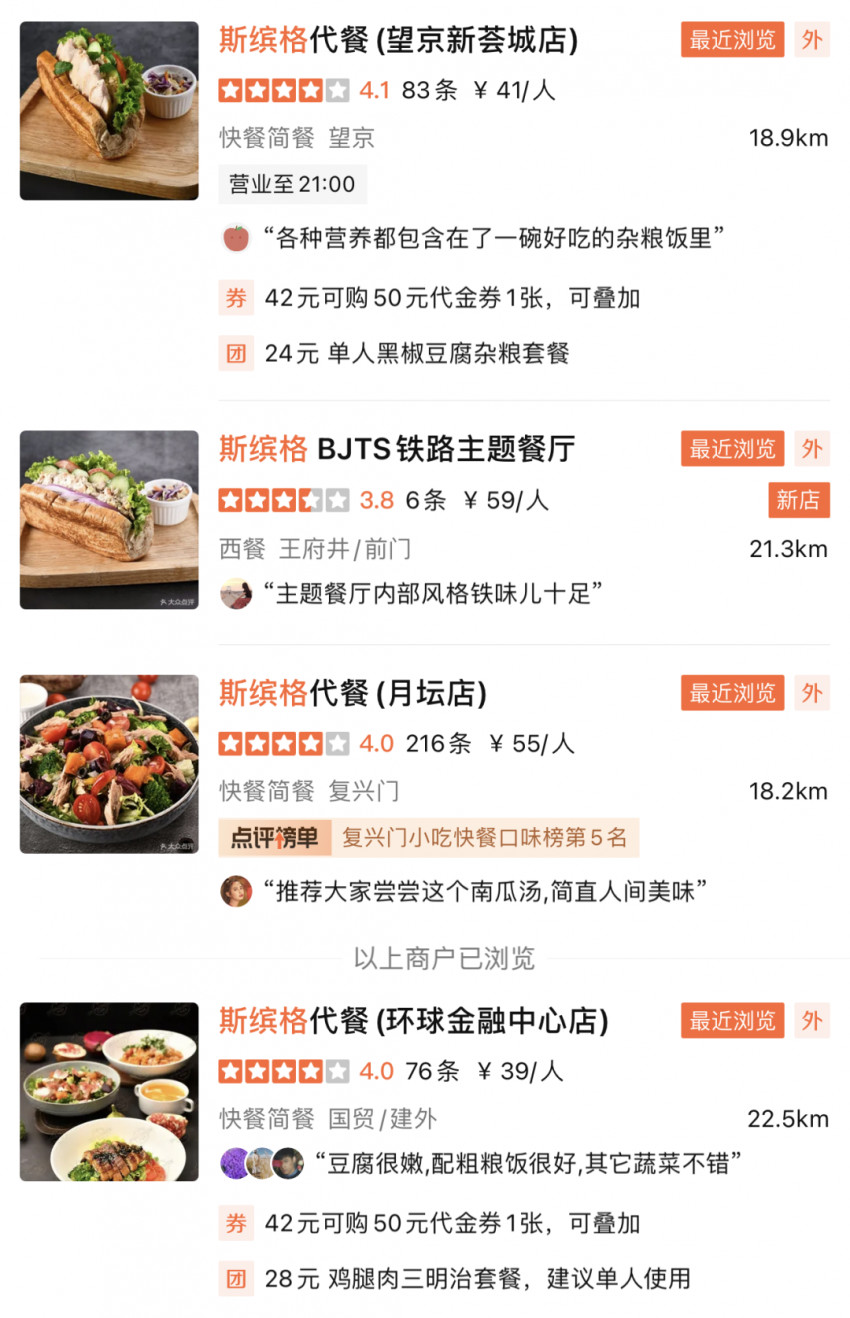Viewport: 850px width, 1318px height.
Task: Click the 团 deal icon beside 24元套餐
Action: pos(236,354)
